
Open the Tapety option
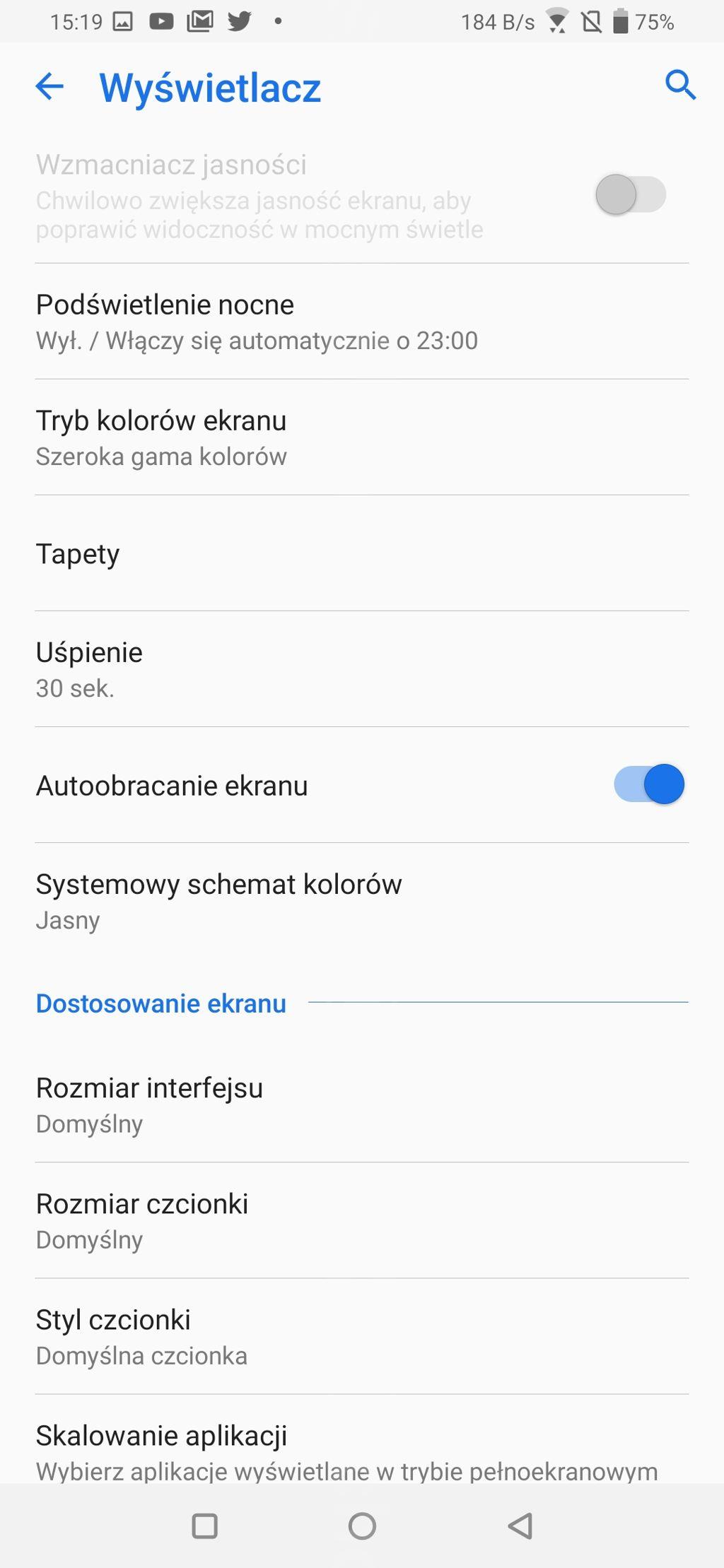point(362,553)
